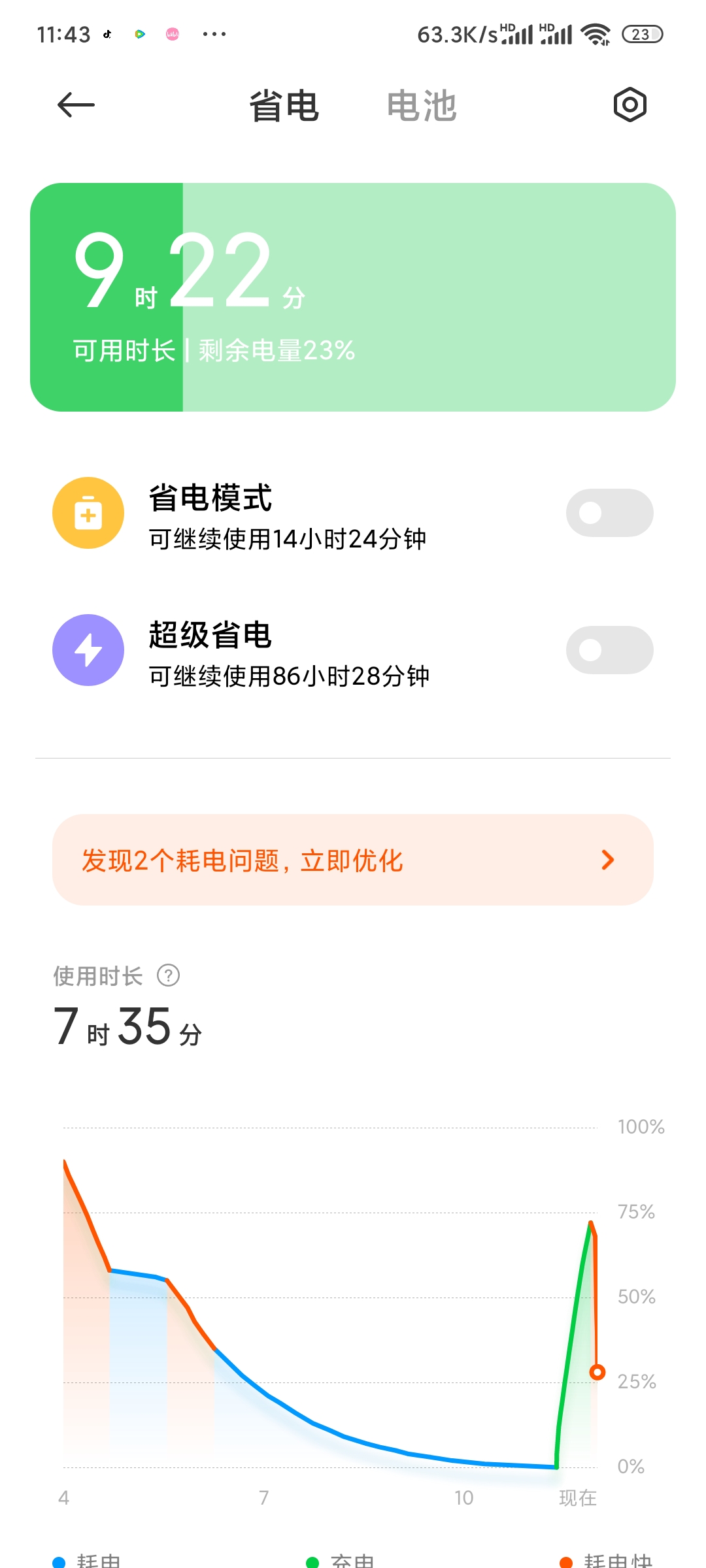The width and height of the screenshot is (706, 1568).
Task: Select the 省电 tab
Action: (284, 106)
